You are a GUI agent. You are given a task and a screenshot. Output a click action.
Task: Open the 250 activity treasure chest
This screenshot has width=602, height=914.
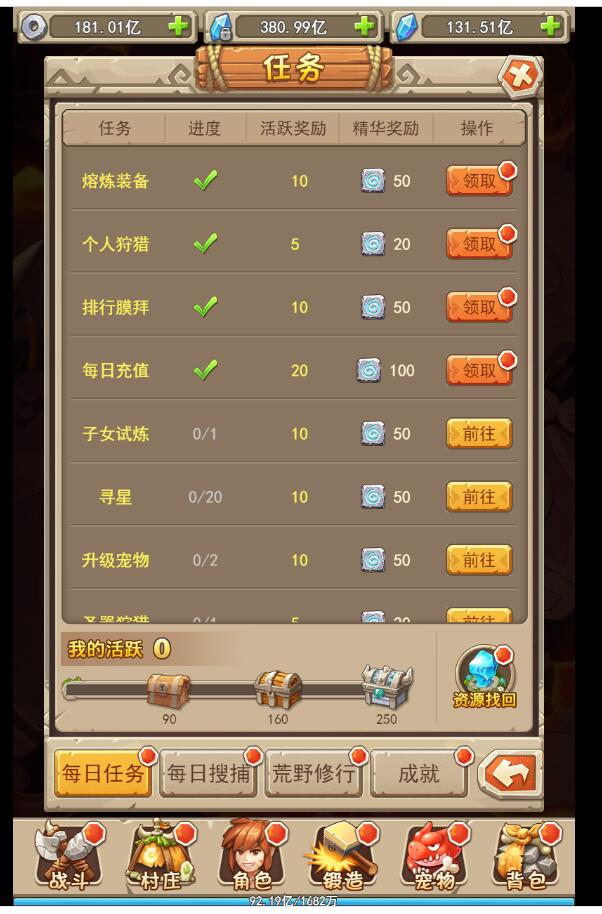coord(386,686)
